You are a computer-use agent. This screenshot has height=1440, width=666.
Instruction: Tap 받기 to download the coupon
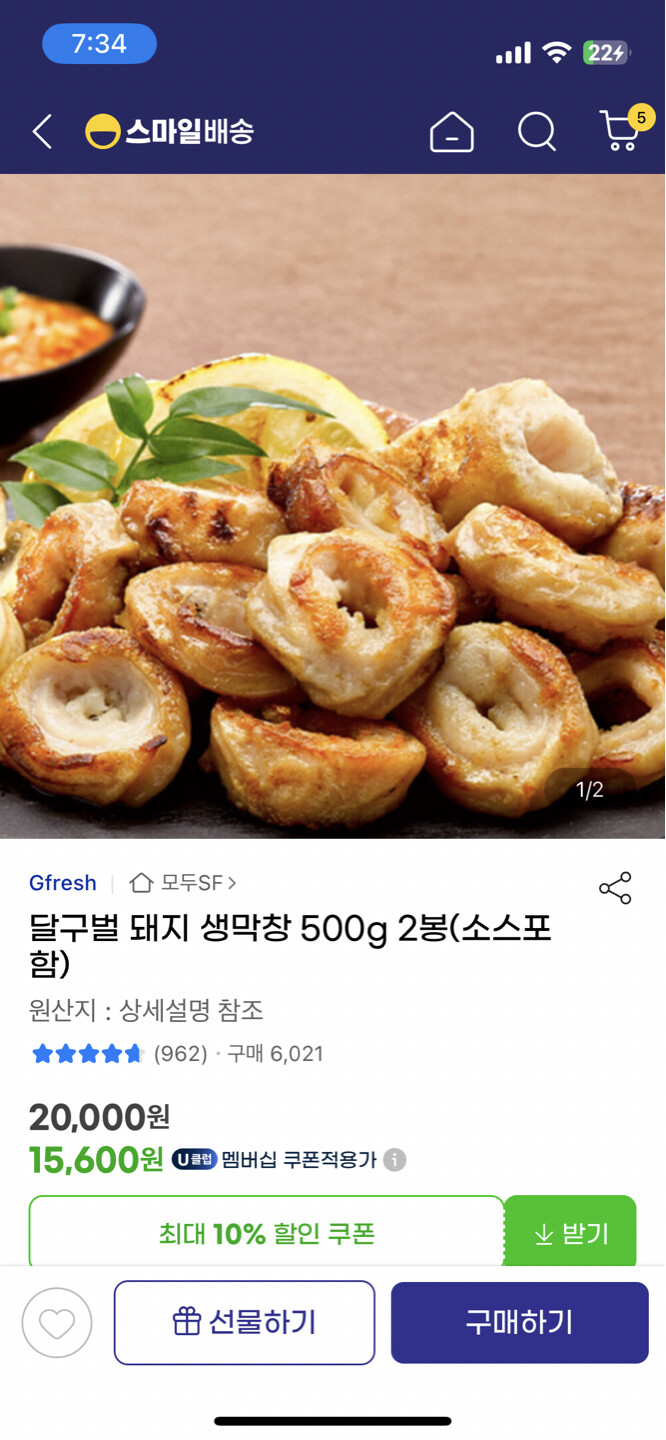click(570, 1234)
